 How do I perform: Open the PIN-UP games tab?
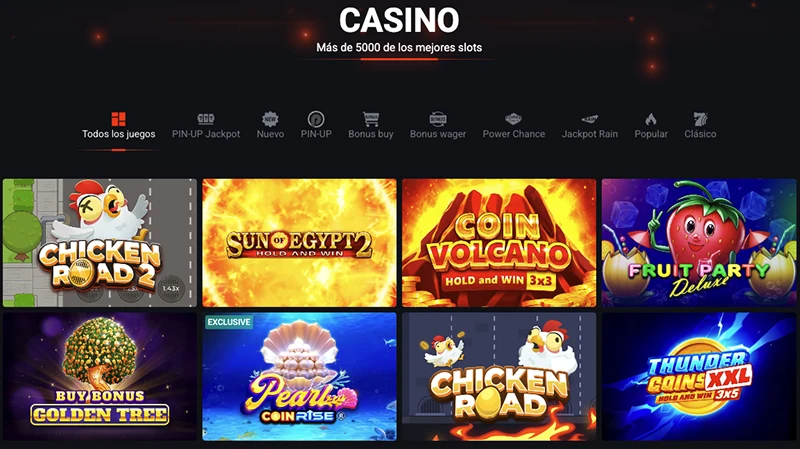click(x=316, y=126)
